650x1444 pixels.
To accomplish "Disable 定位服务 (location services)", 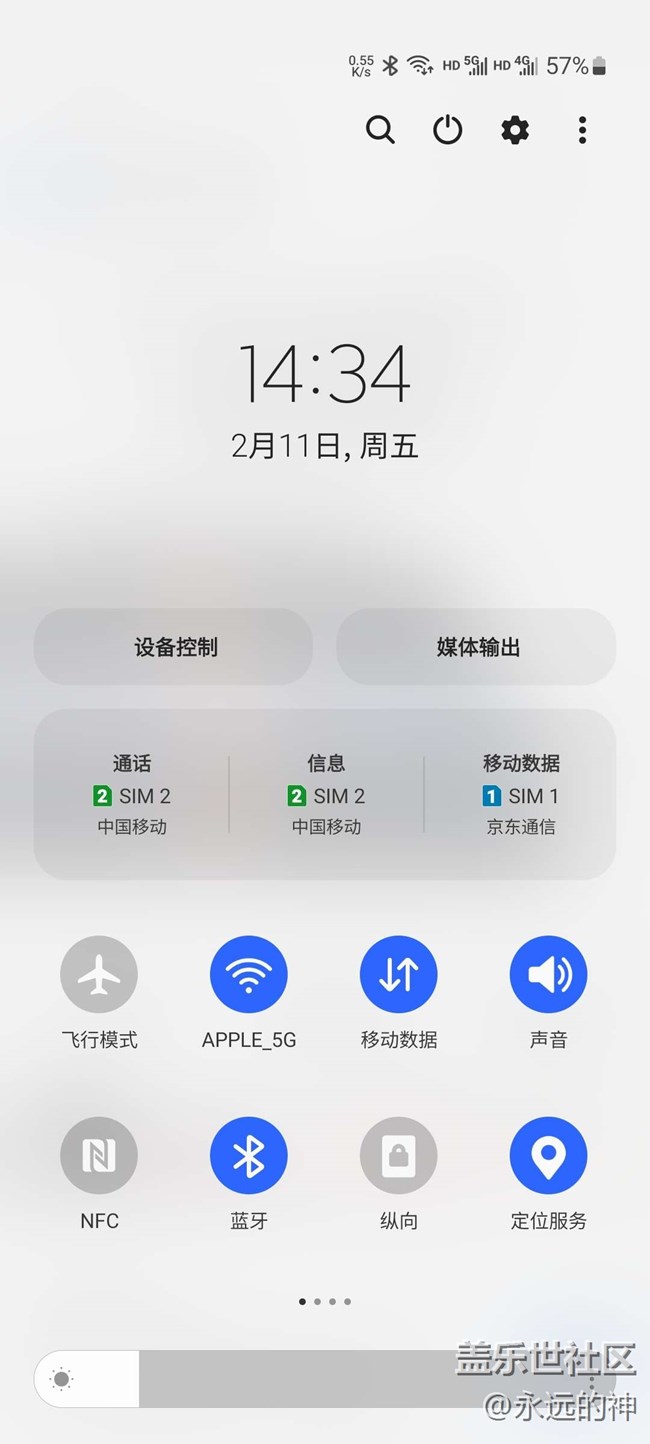I will click(548, 1155).
